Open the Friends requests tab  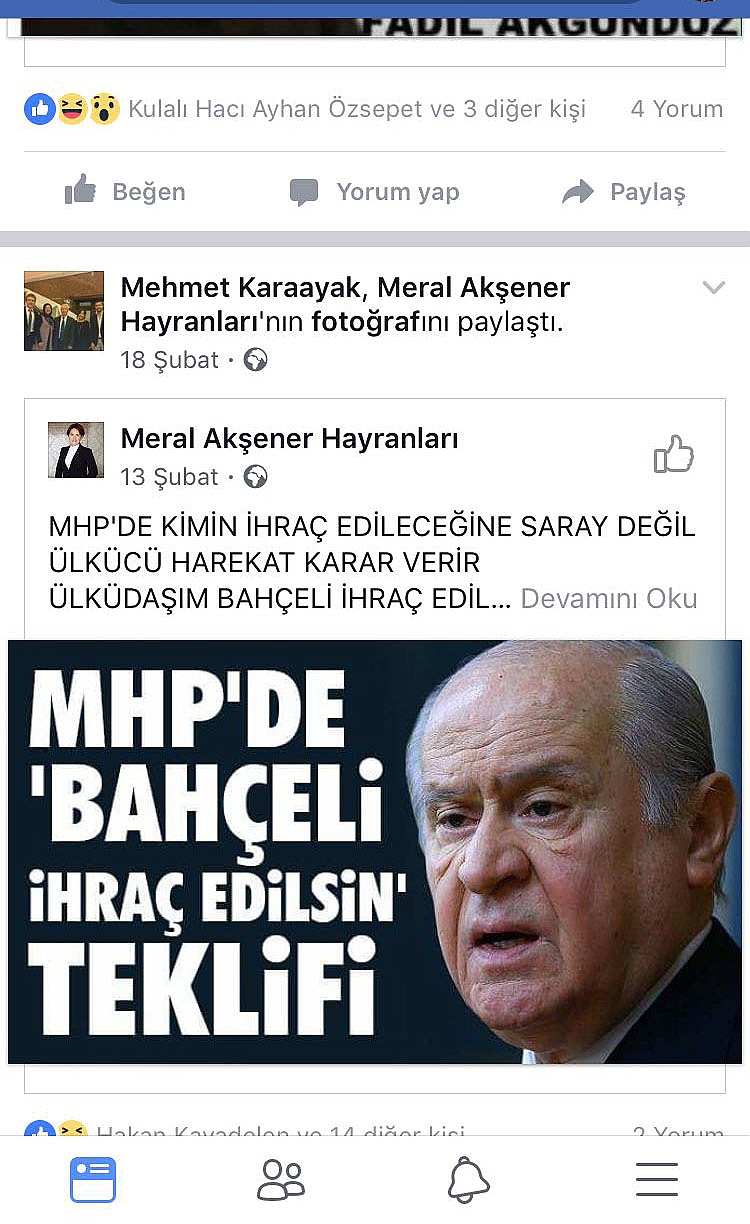coord(281,1180)
